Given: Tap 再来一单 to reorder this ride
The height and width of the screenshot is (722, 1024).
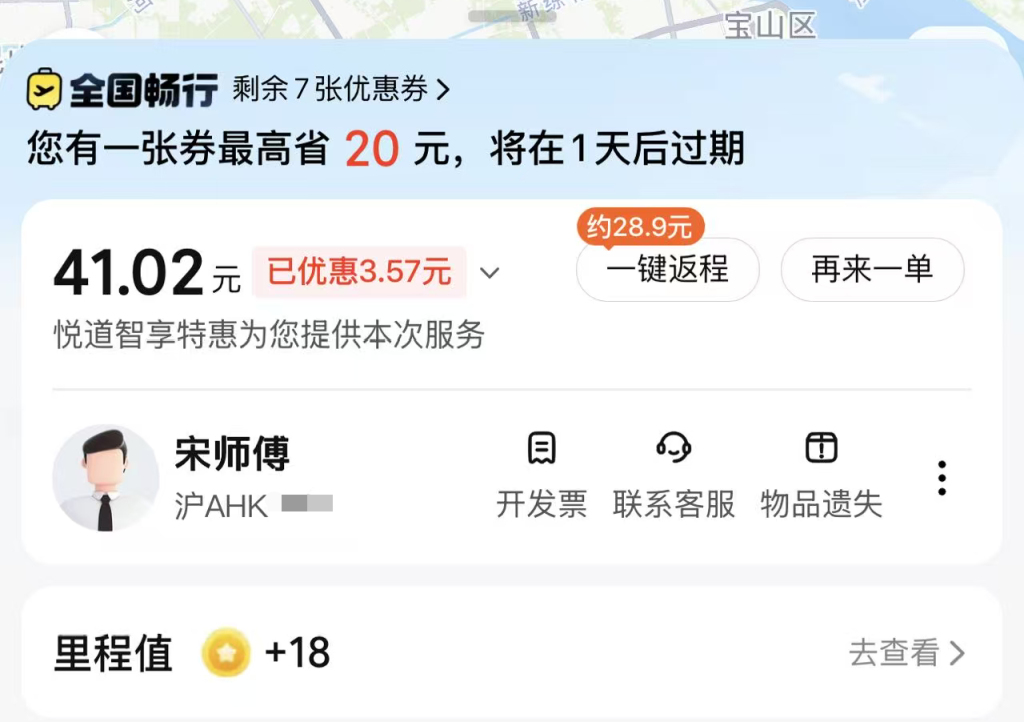Looking at the screenshot, I should [x=872, y=269].
